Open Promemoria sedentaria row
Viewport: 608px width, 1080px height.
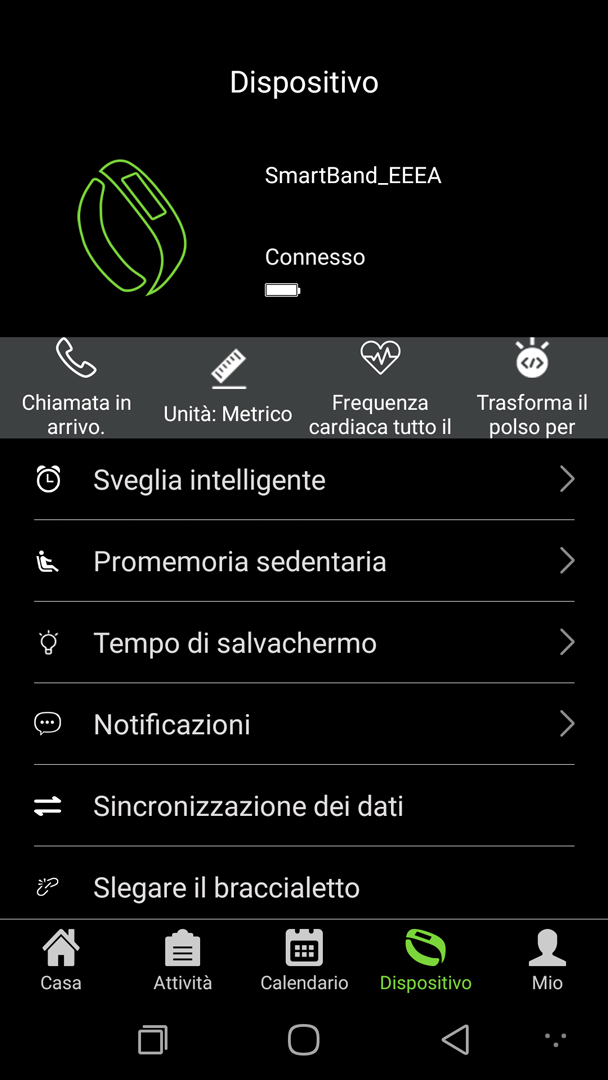point(304,561)
